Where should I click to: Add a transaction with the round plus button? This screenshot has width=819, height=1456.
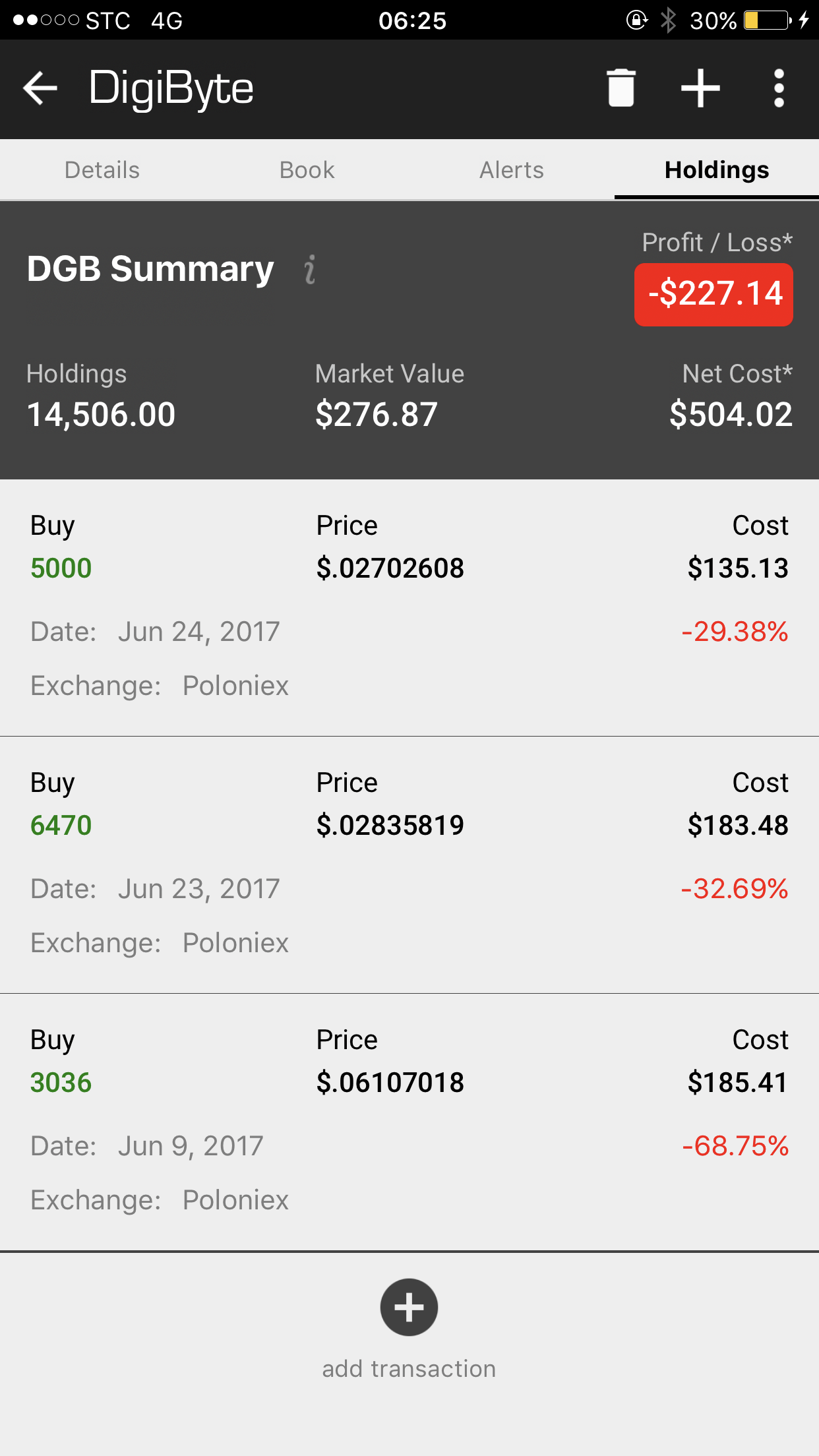click(x=409, y=1307)
